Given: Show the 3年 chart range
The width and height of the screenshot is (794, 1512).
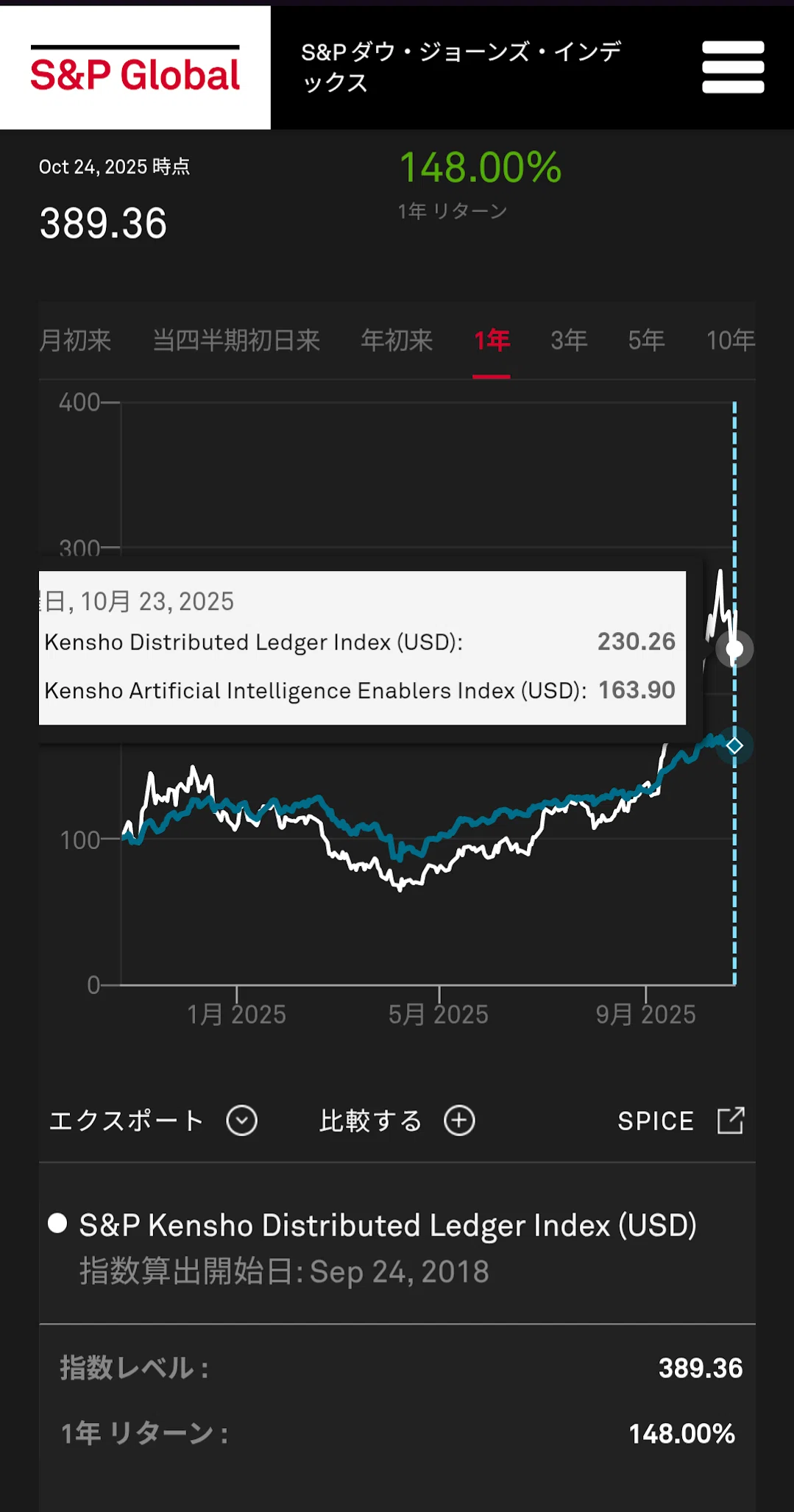Looking at the screenshot, I should click(x=569, y=341).
